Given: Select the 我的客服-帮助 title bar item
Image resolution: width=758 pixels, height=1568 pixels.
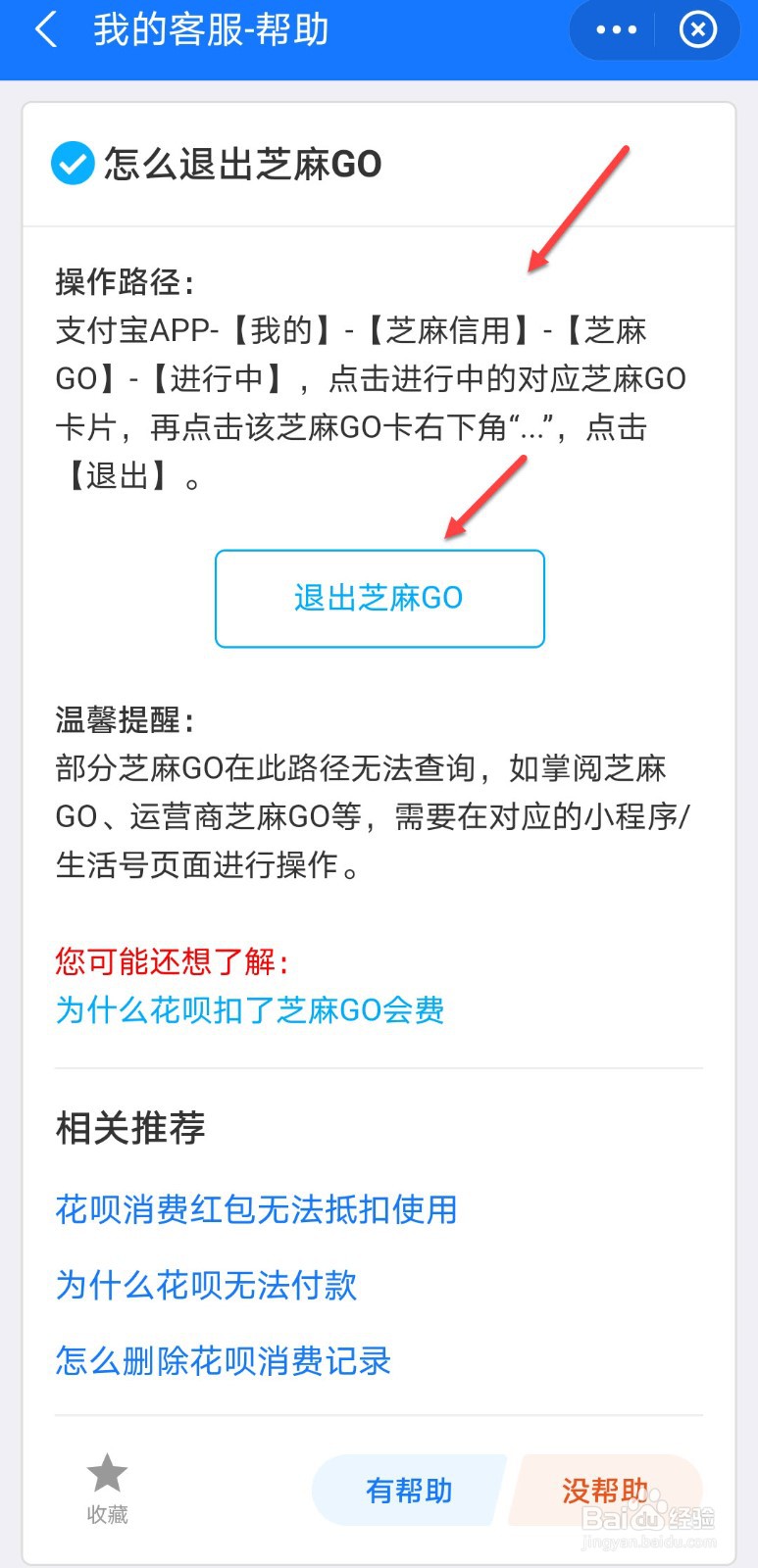Looking at the screenshot, I should coord(211,29).
